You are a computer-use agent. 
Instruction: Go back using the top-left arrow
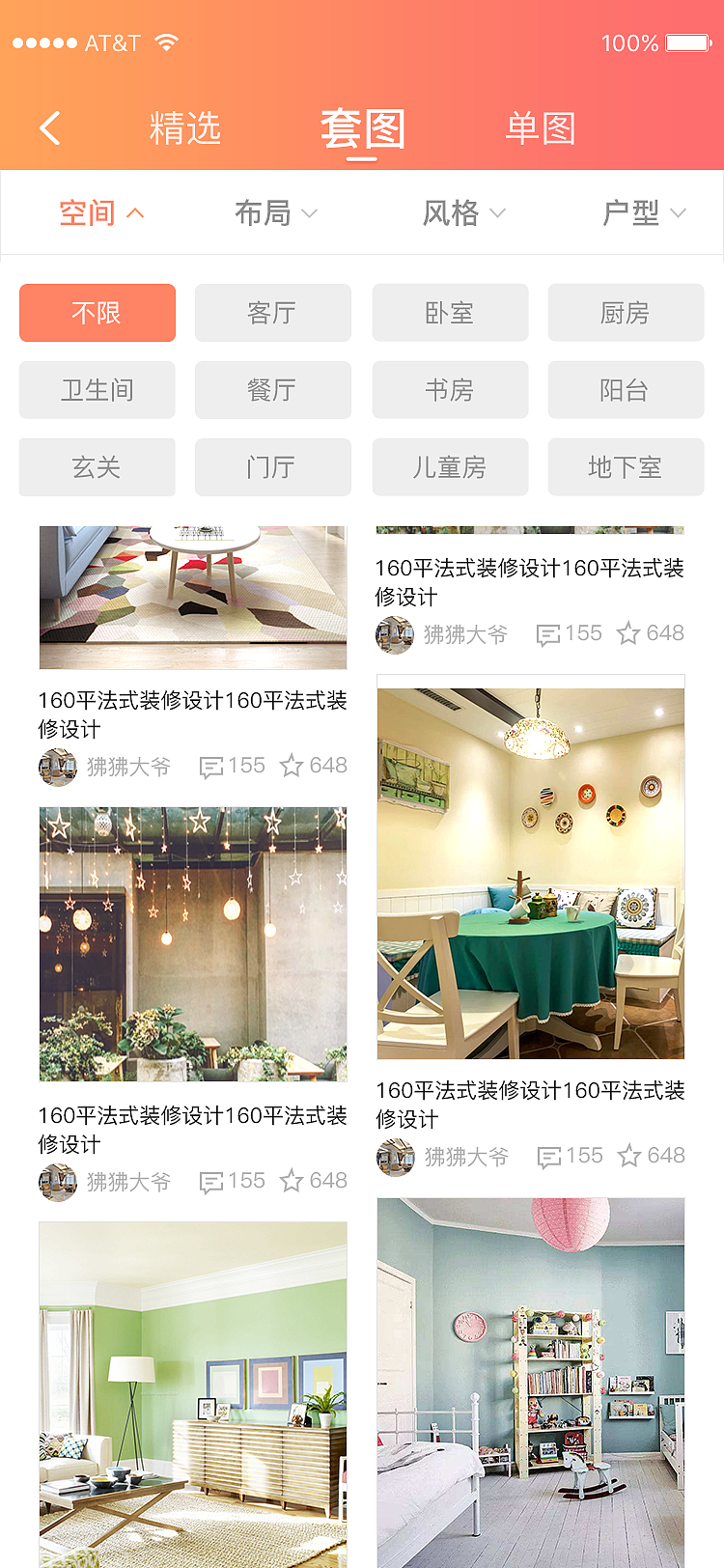pyautogui.click(x=50, y=127)
